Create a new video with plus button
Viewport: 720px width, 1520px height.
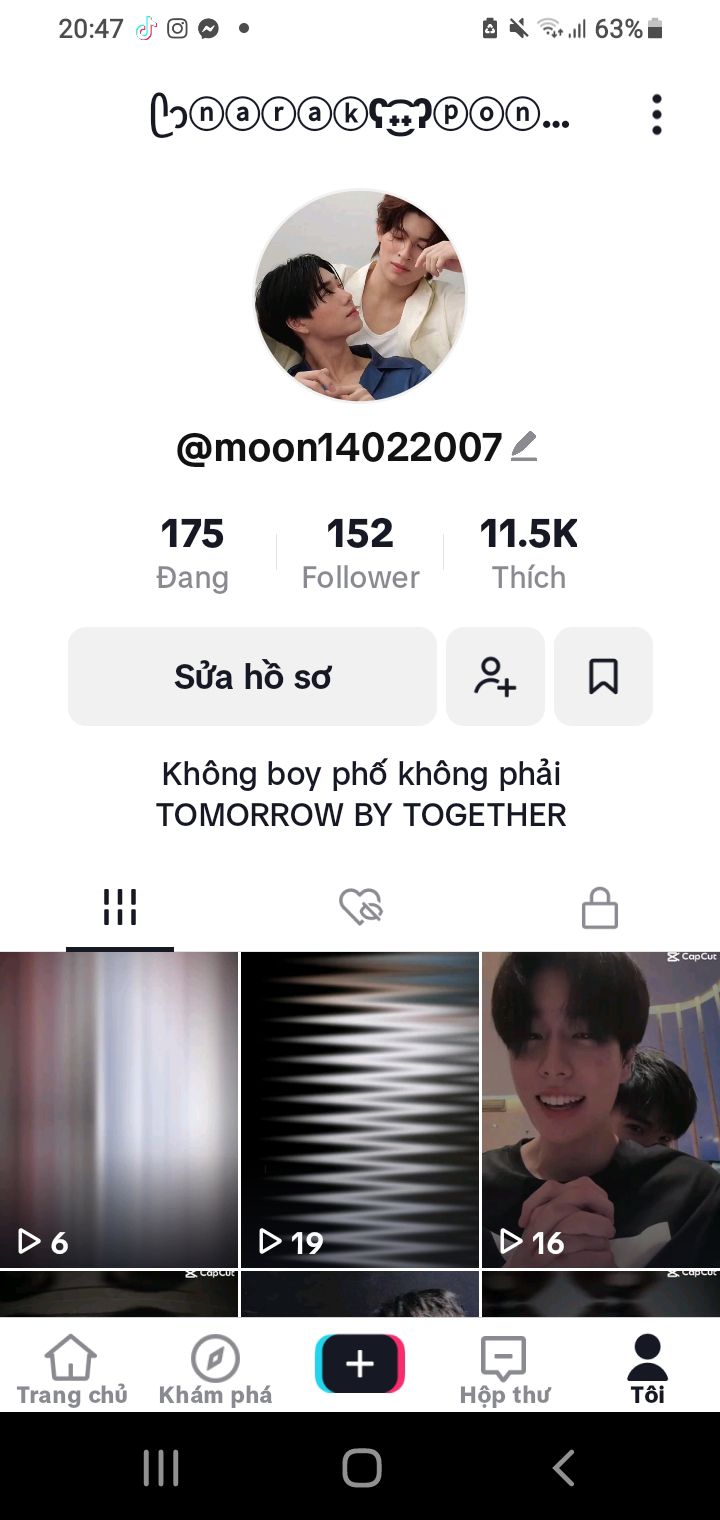click(x=360, y=1364)
